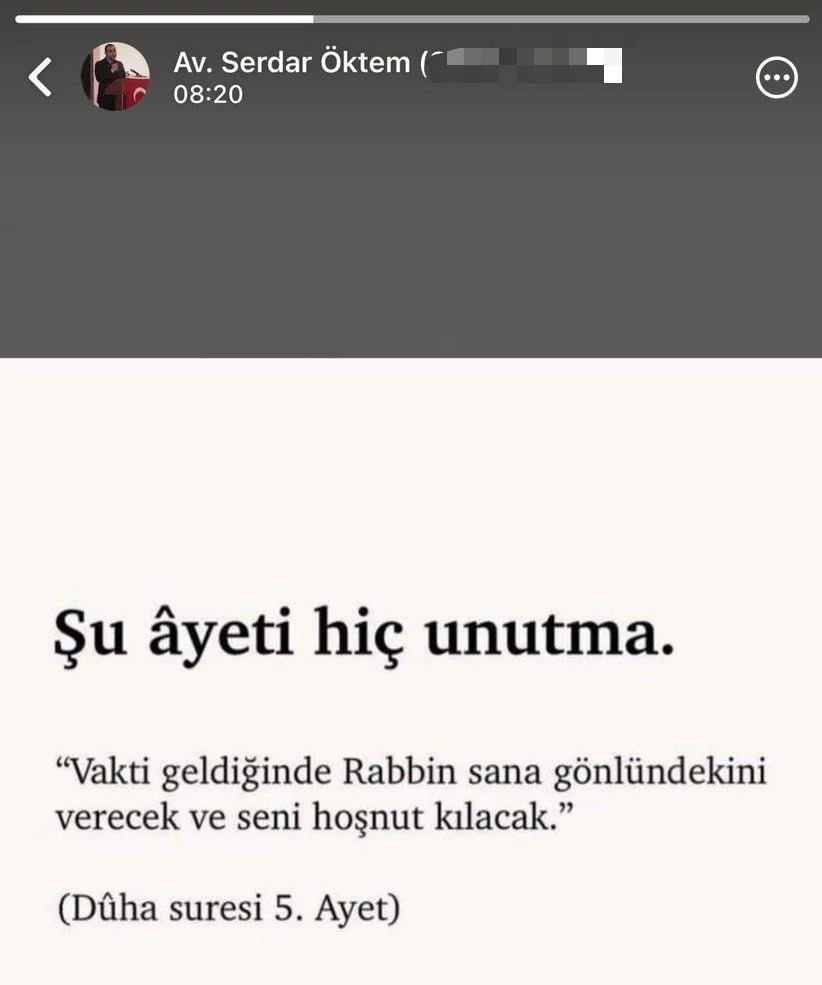Screen dimensions: 822x985
Task: Tap the heading Şu âyeti hiç unutma
Action: point(369,634)
